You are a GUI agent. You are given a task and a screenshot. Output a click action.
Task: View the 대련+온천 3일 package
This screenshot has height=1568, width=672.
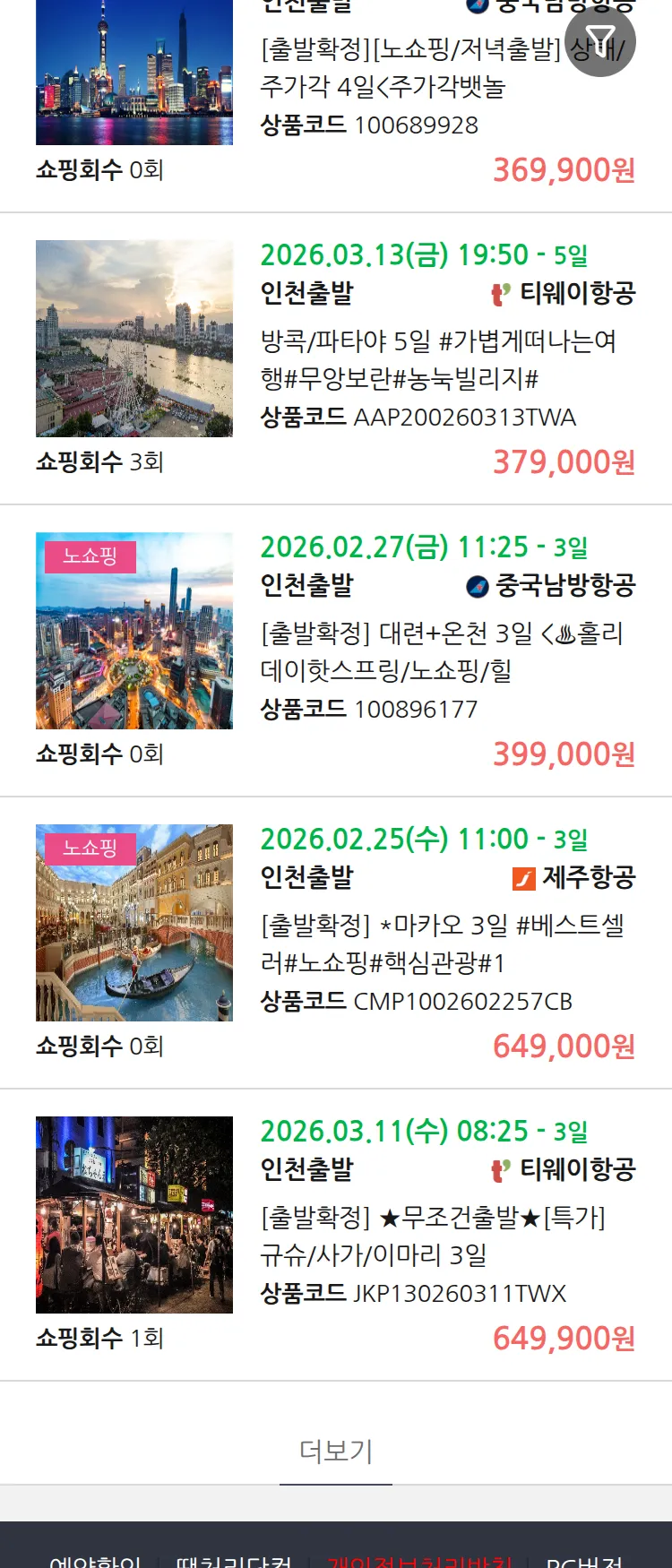click(442, 651)
